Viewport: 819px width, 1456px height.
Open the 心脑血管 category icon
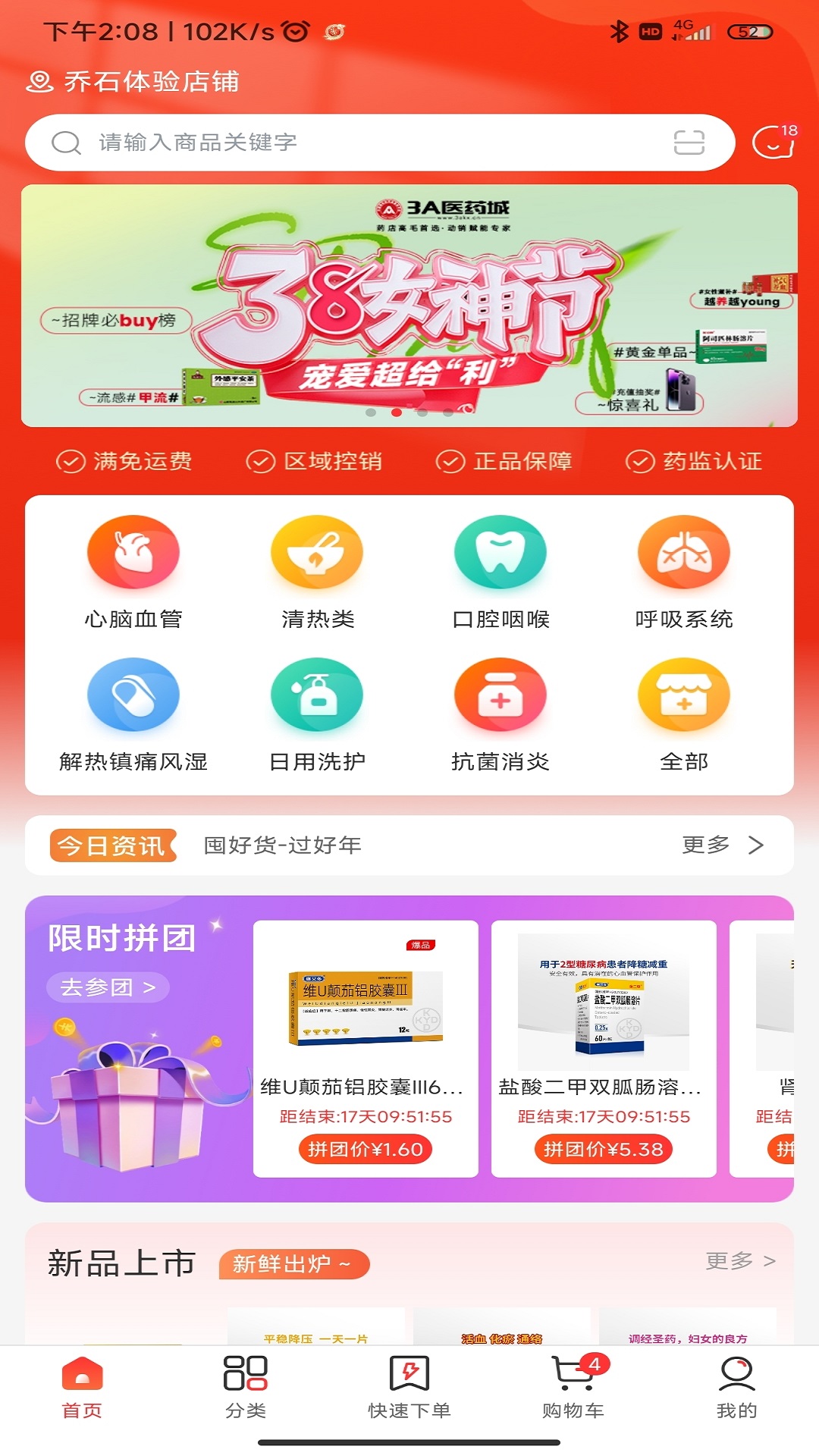coord(134,553)
